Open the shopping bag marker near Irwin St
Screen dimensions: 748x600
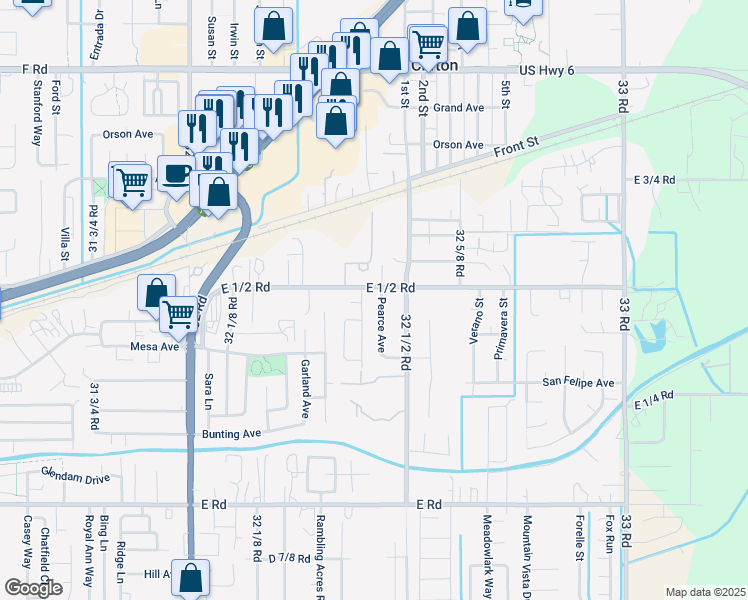click(274, 29)
